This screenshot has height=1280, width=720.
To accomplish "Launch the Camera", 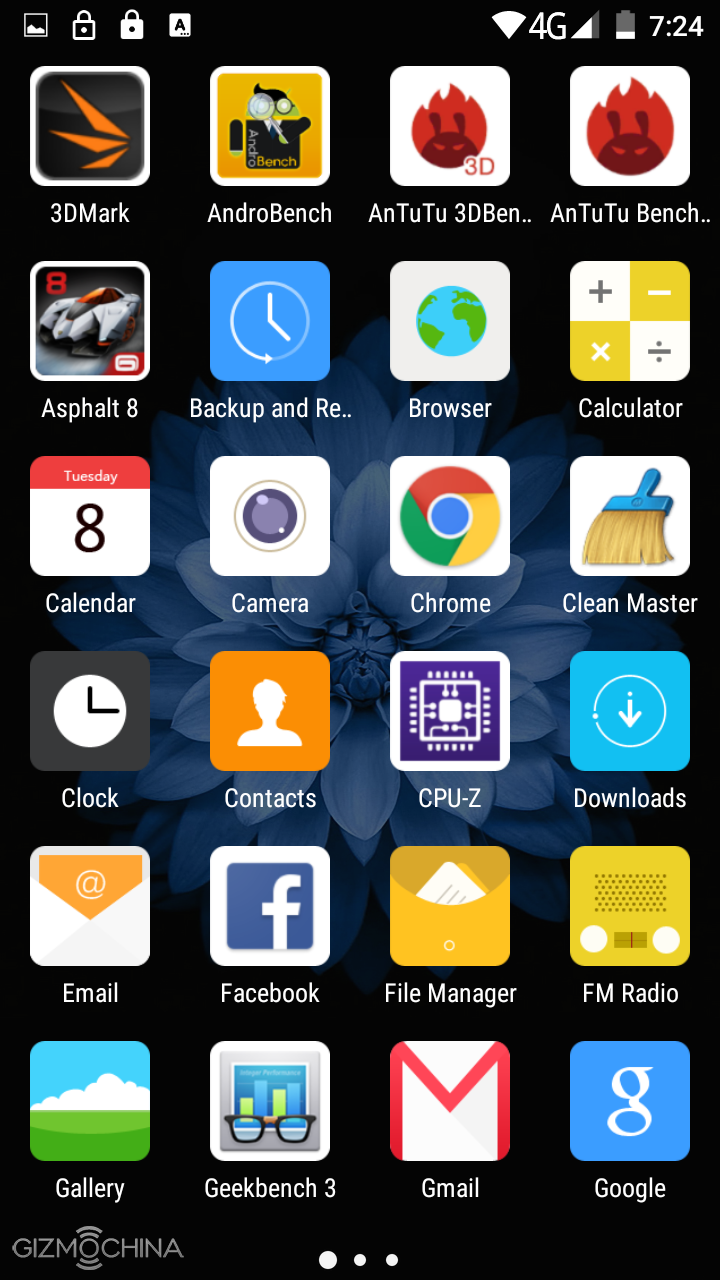I will click(x=270, y=517).
